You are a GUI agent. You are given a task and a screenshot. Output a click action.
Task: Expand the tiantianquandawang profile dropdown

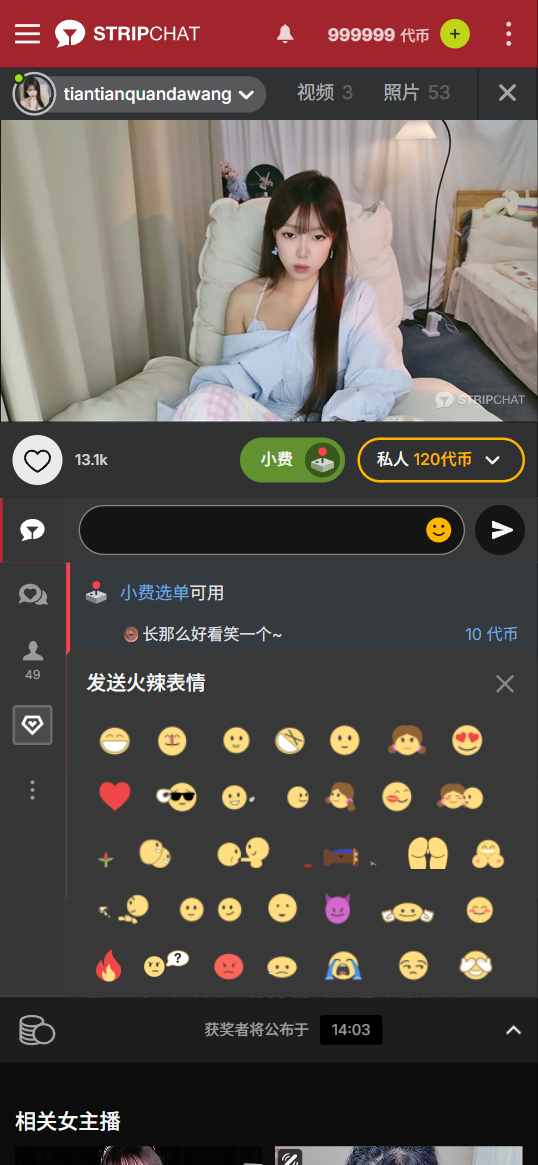click(x=140, y=94)
